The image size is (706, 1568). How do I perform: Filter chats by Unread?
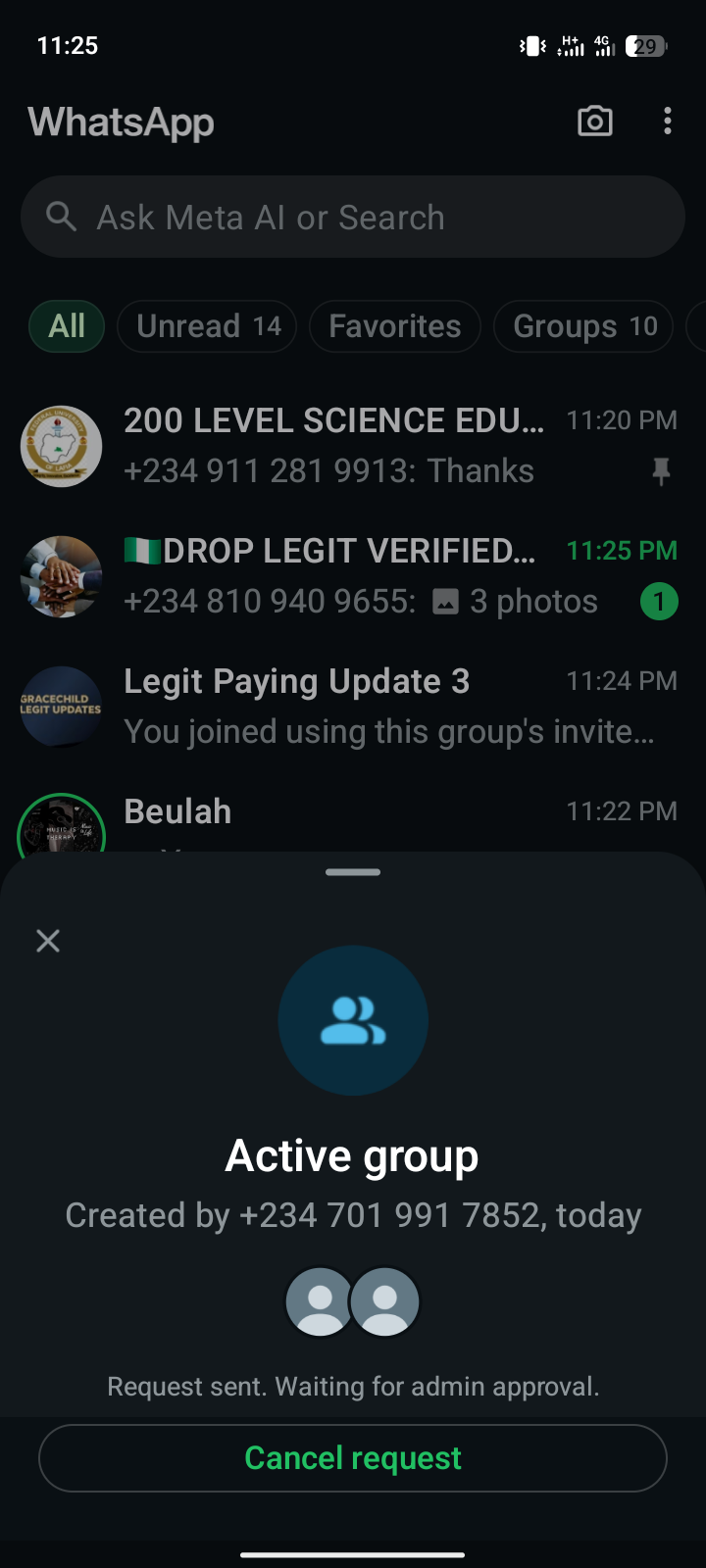[x=208, y=326]
